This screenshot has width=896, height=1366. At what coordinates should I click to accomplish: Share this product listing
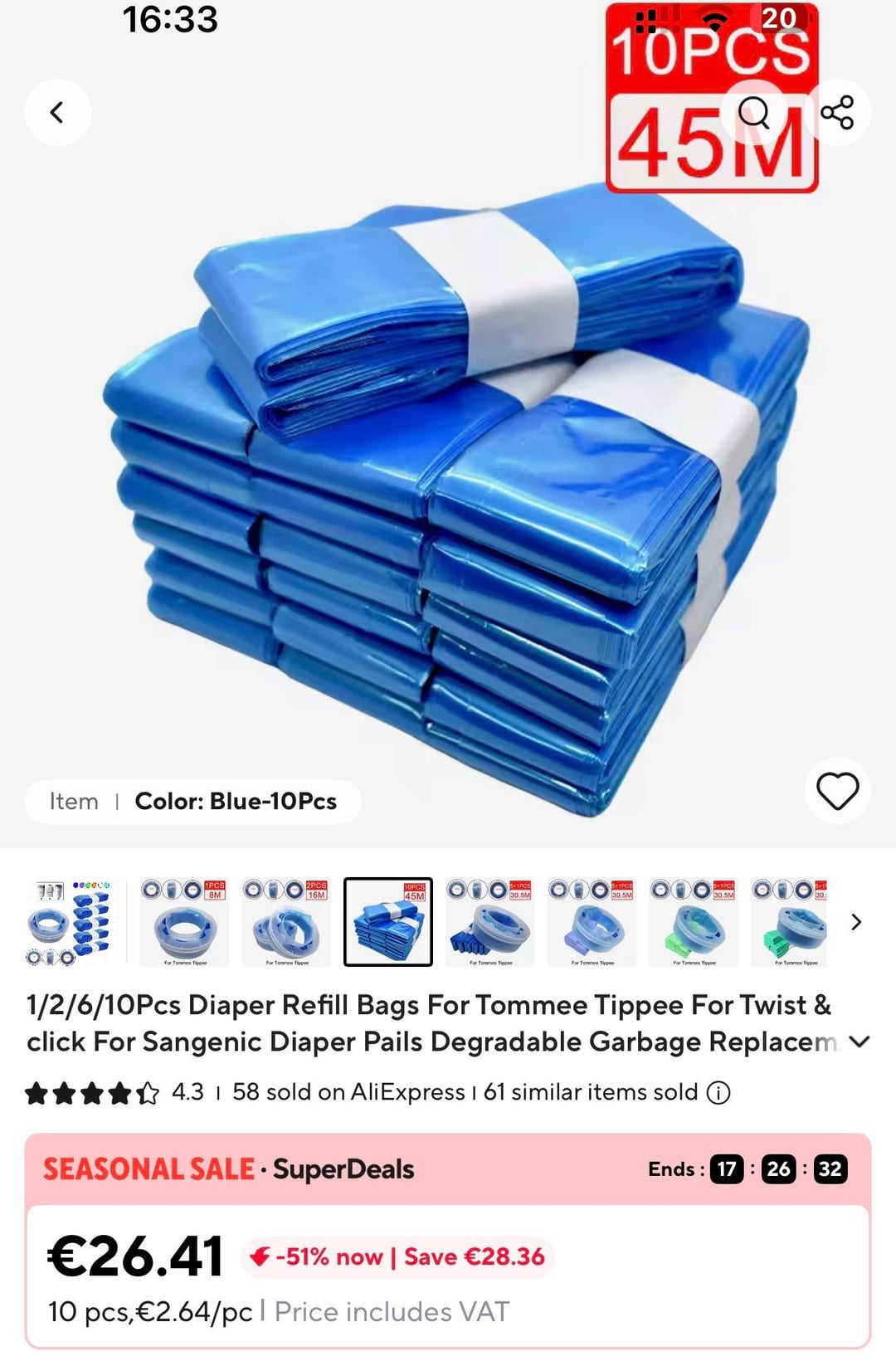837,112
